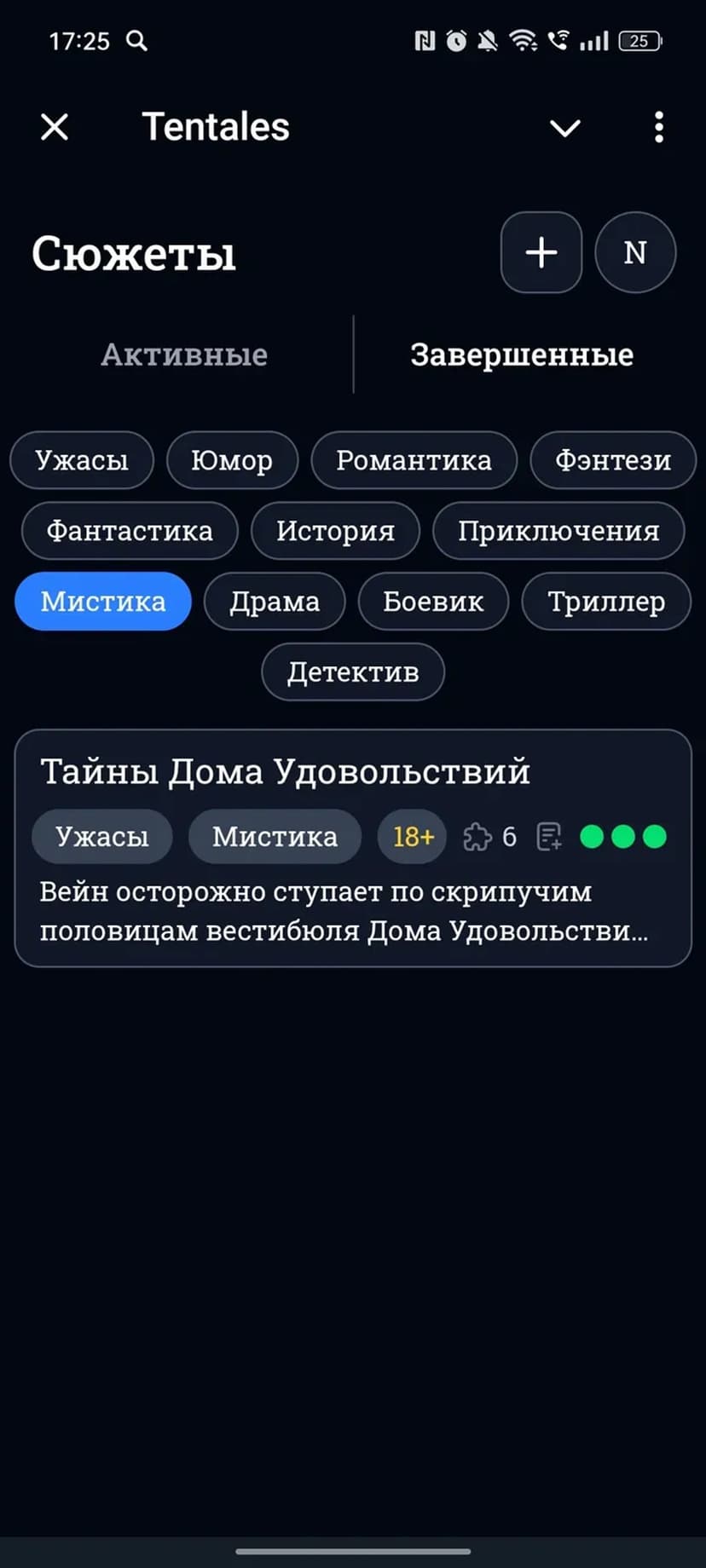Tap the Приключения genre chip

[x=558, y=531]
